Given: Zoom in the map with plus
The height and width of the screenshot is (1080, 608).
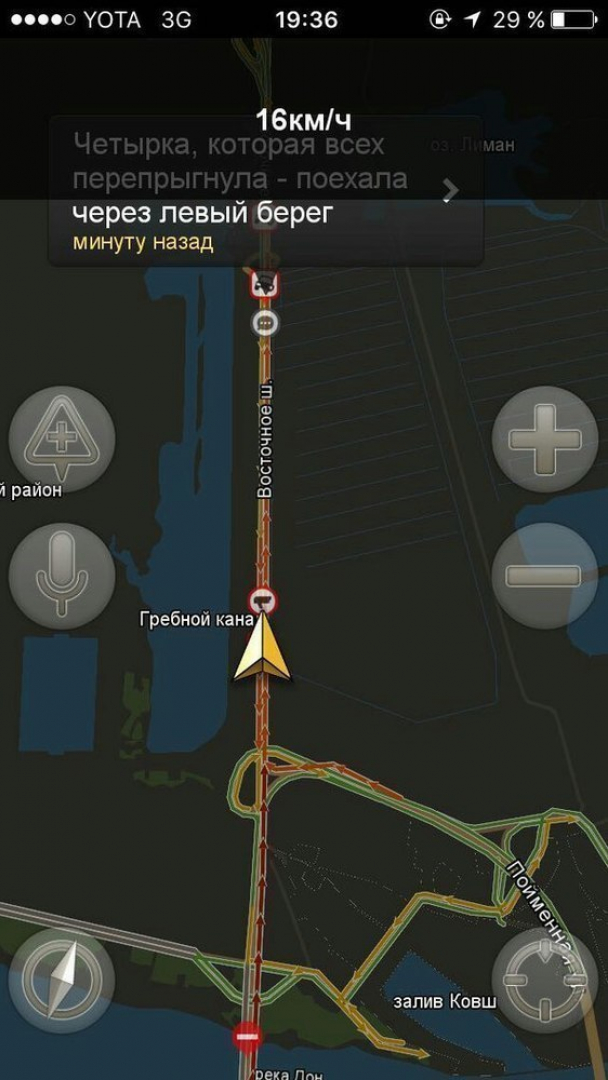Looking at the screenshot, I should (545, 439).
